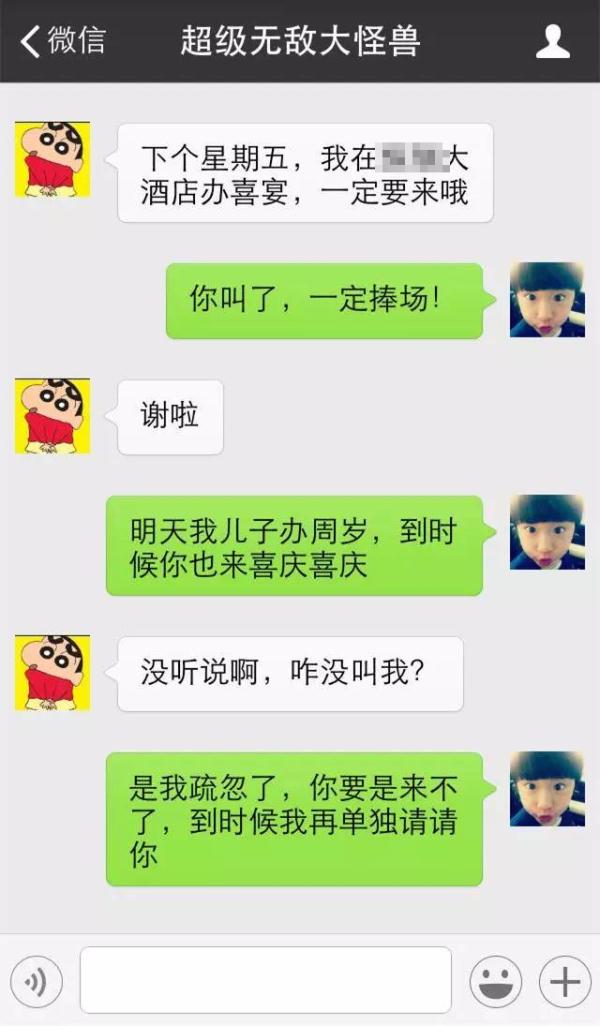Screen dimensions: 600x1026
Task: Tap the Crayon Shin-chan avatar beside 谢啦
Action: (52, 416)
